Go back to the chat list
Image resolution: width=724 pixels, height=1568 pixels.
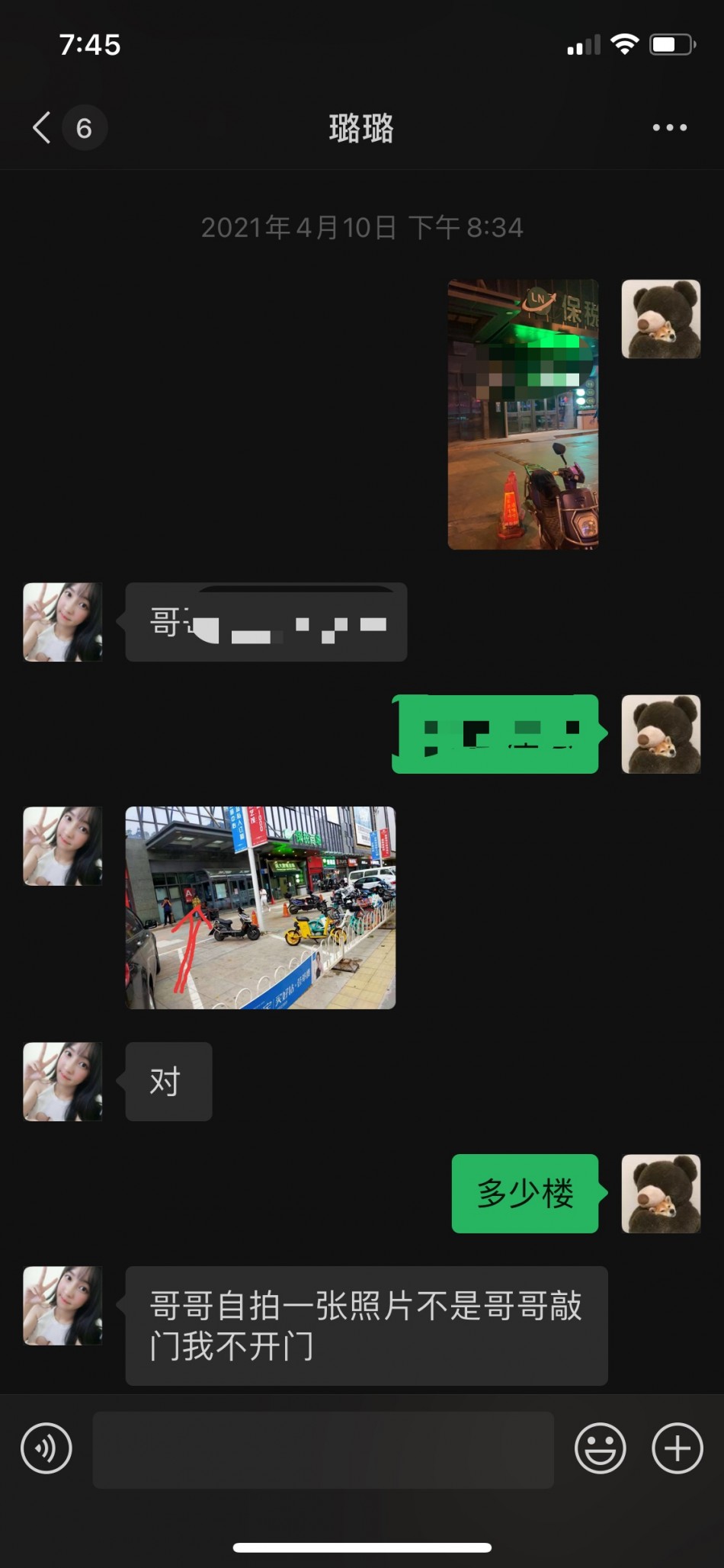click(x=43, y=127)
